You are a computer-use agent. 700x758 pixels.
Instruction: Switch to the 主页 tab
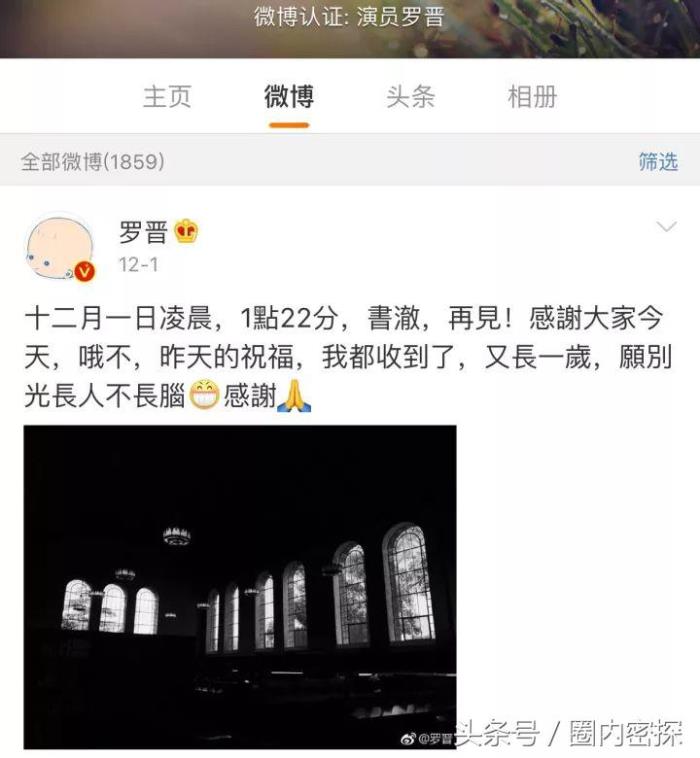click(x=167, y=97)
